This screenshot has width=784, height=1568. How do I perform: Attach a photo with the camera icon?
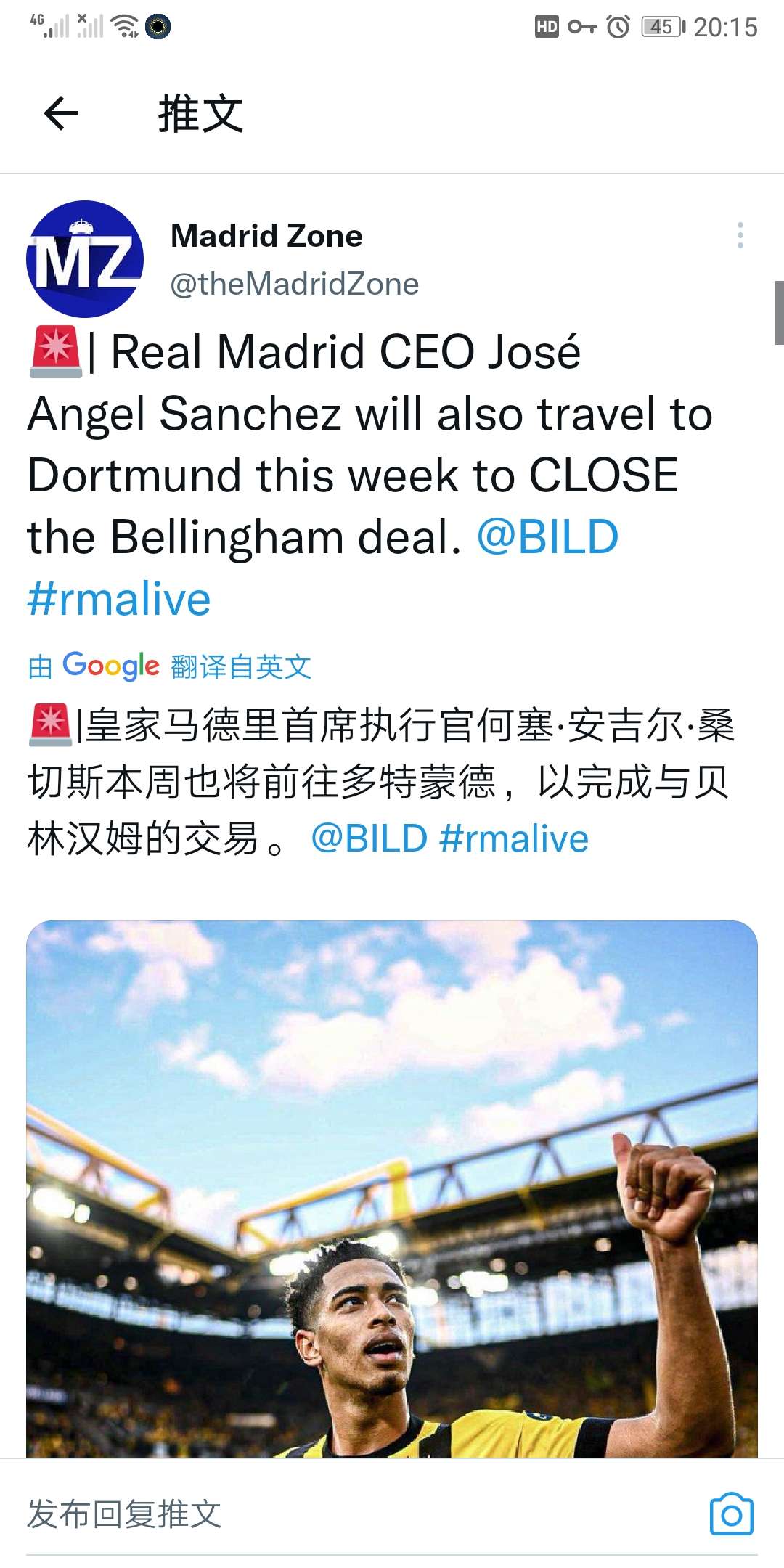click(x=731, y=1514)
